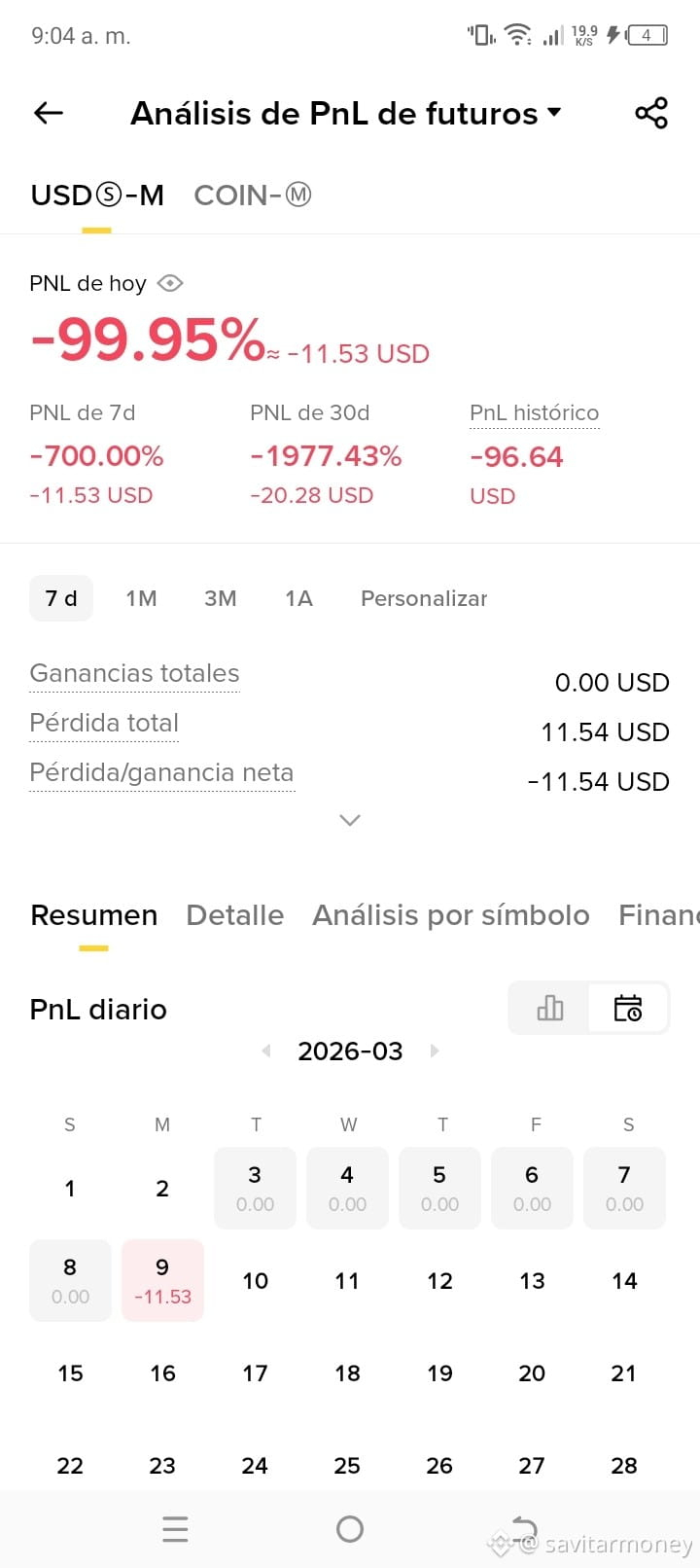
Task: Go to the previous month before 2026-03
Action: coord(266,1051)
